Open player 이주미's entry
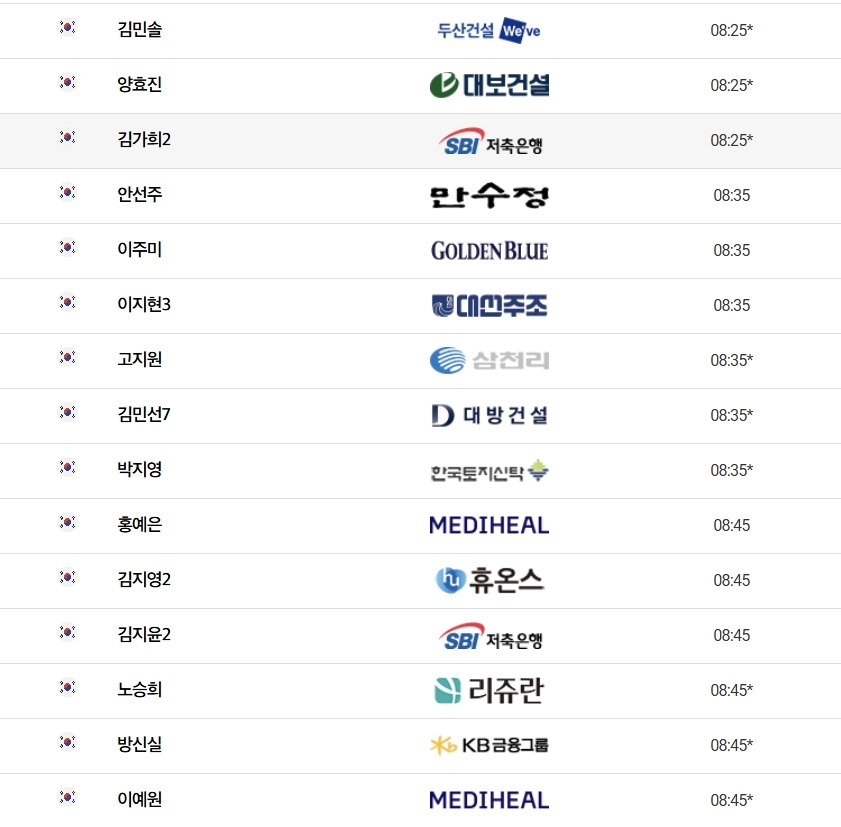 [139, 250]
